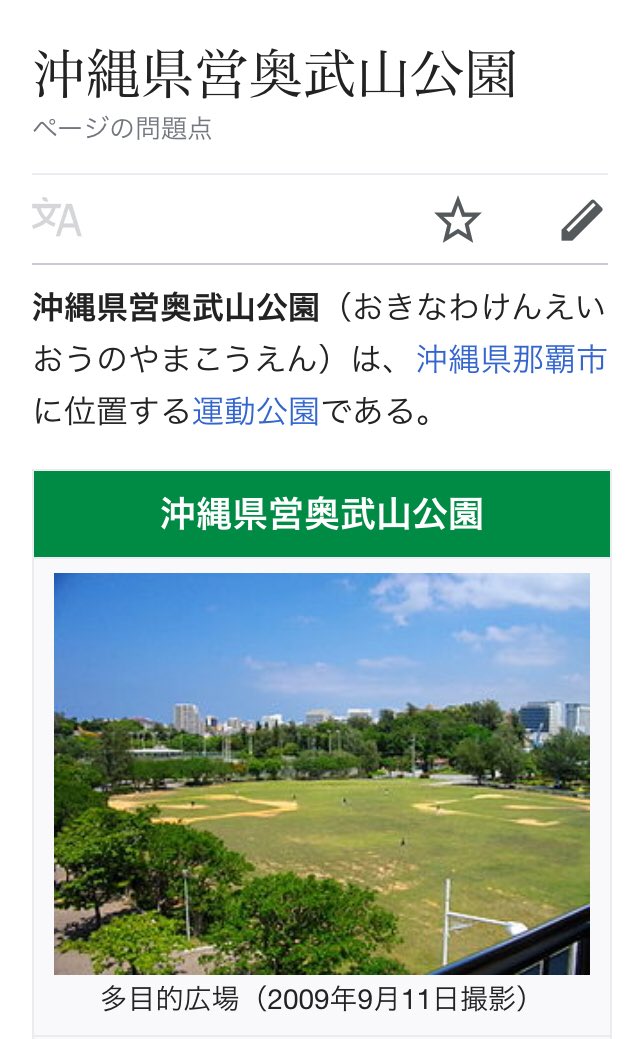Tap the pencil edit icon
Screen dimensions: 640x1039
582,219
